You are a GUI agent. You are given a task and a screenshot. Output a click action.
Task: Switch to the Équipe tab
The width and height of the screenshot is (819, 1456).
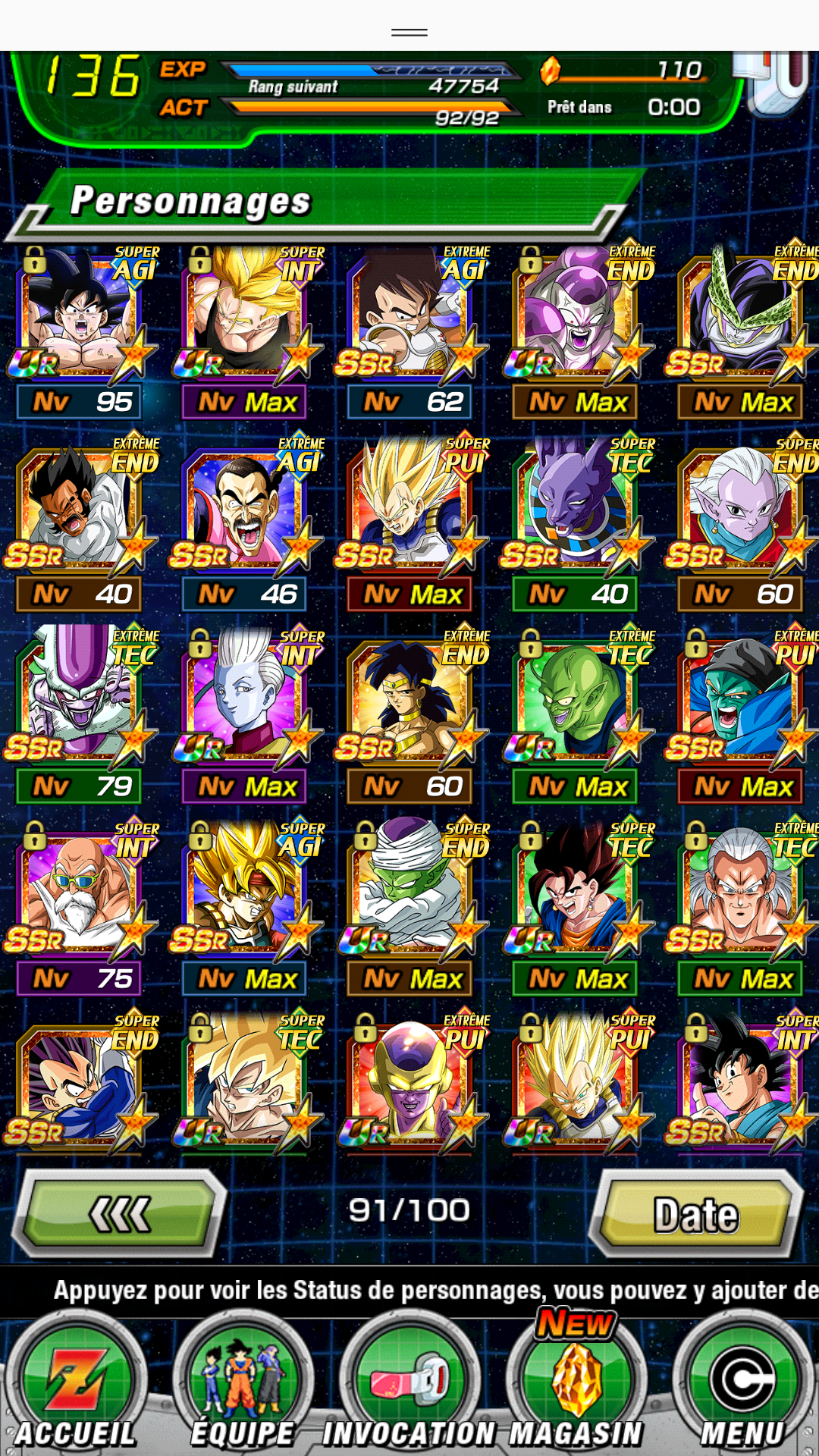pyautogui.click(x=243, y=1384)
